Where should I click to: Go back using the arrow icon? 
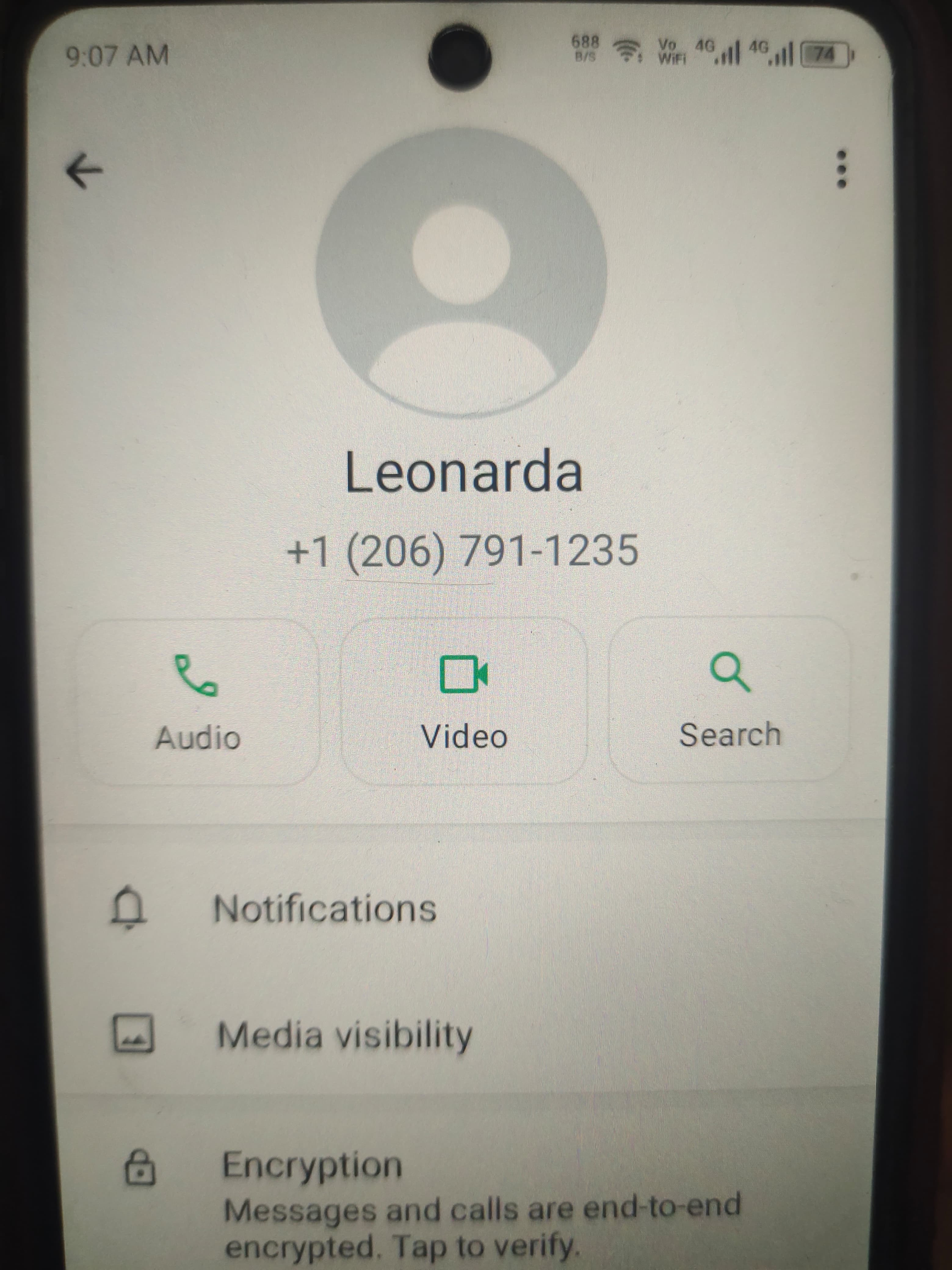pyautogui.click(x=85, y=171)
